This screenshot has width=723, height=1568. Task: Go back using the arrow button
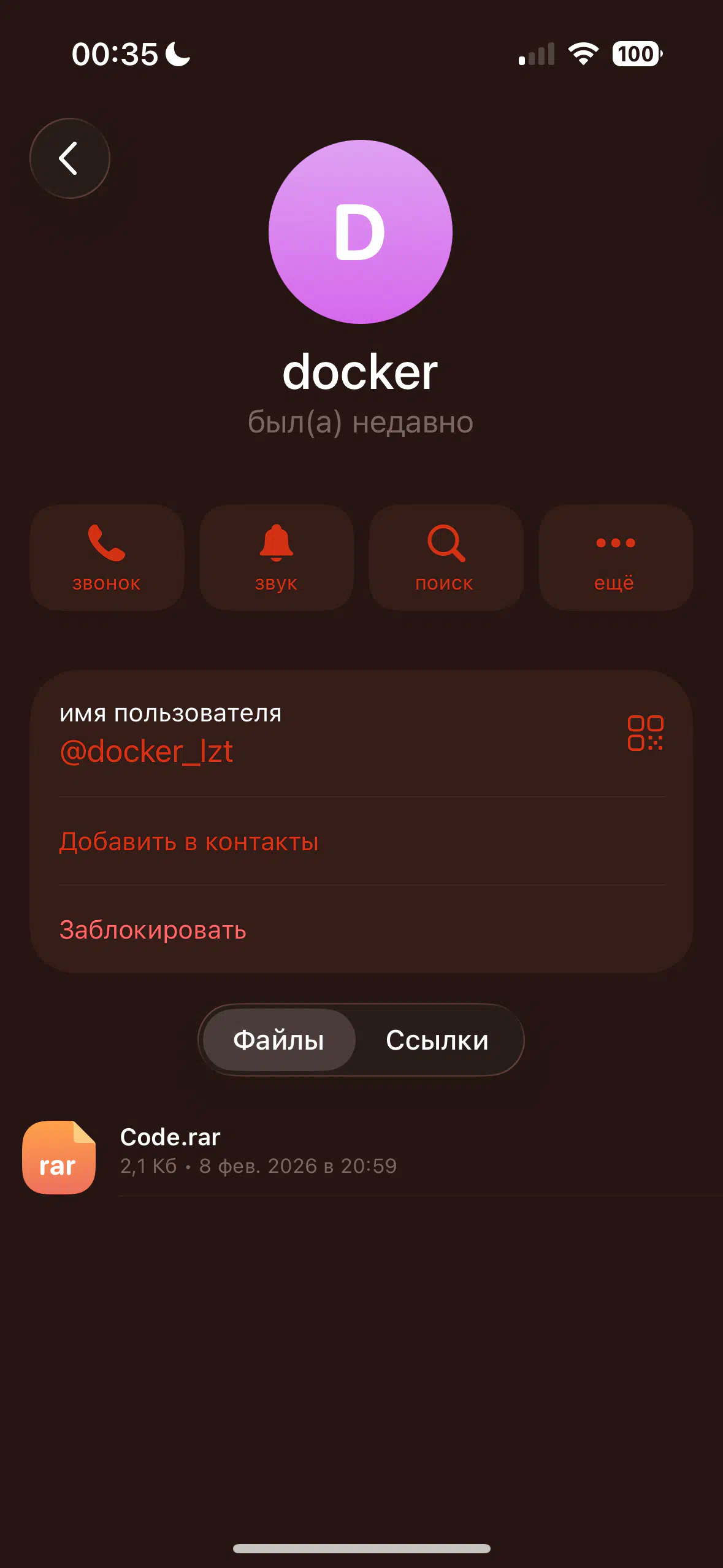[x=69, y=158]
